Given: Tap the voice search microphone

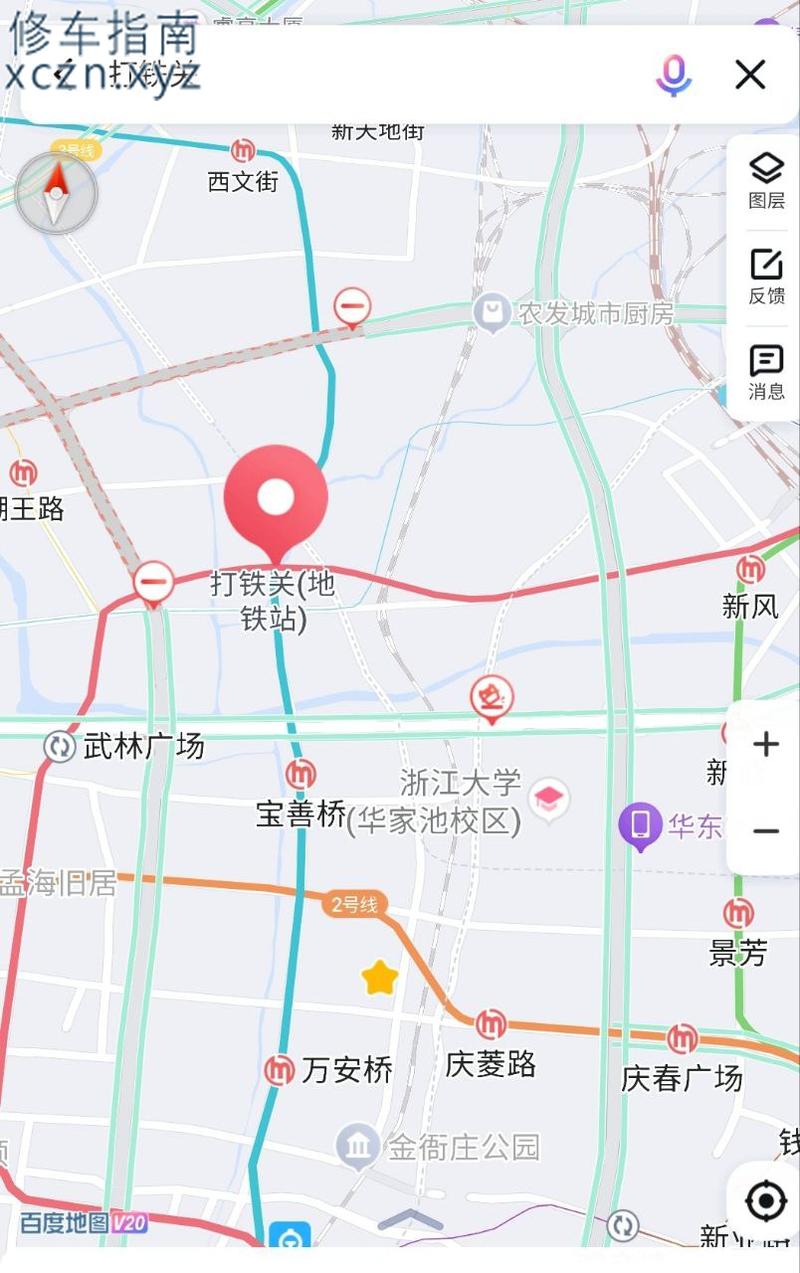Looking at the screenshot, I should click(x=673, y=75).
